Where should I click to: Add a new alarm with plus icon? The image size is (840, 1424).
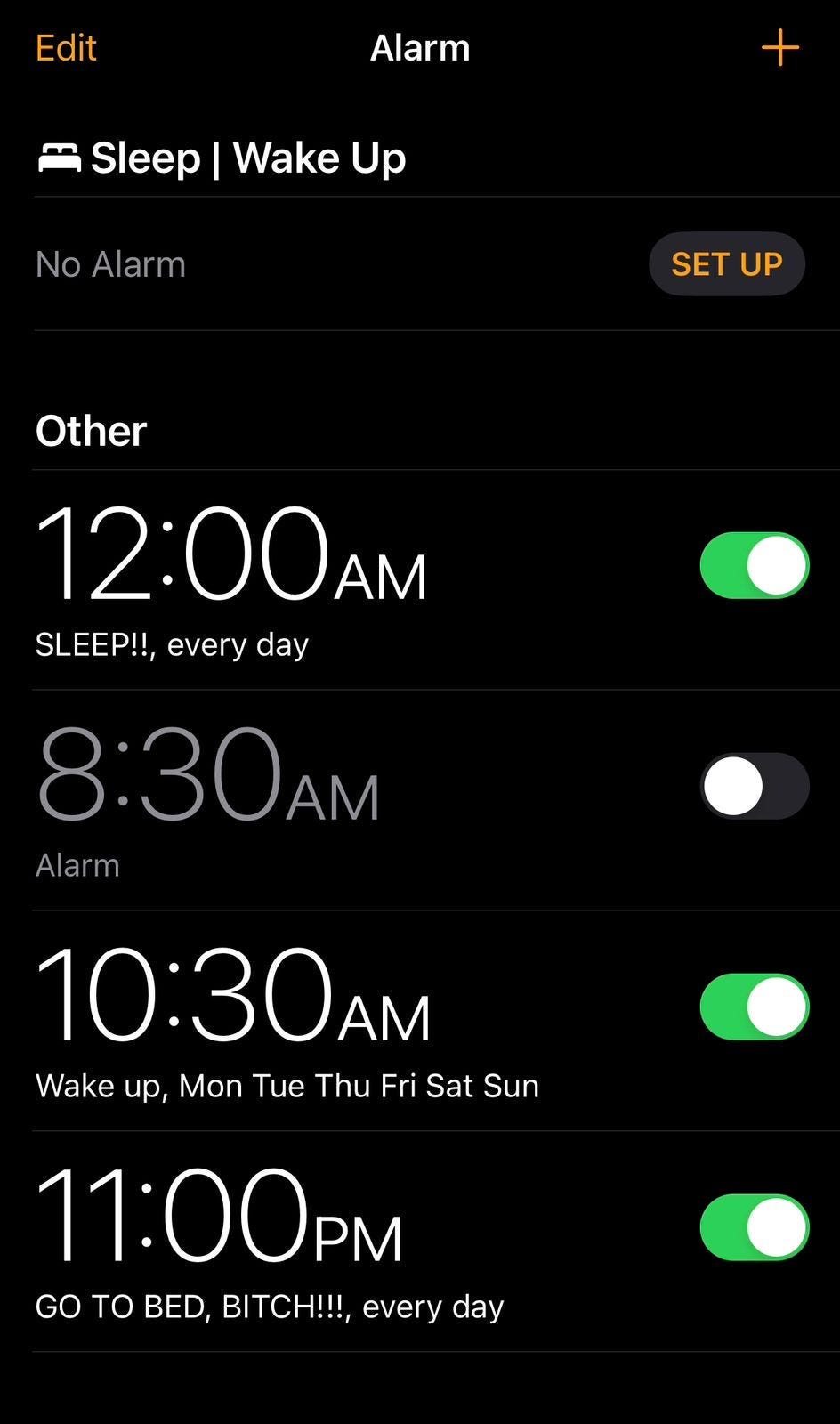tap(779, 48)
